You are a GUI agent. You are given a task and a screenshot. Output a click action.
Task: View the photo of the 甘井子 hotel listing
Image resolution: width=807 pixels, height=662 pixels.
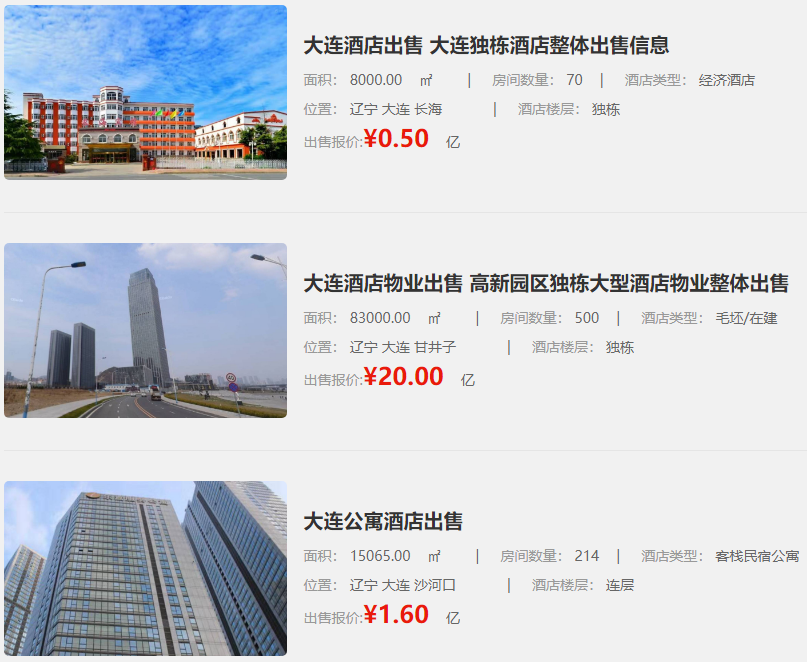(145, 330)
